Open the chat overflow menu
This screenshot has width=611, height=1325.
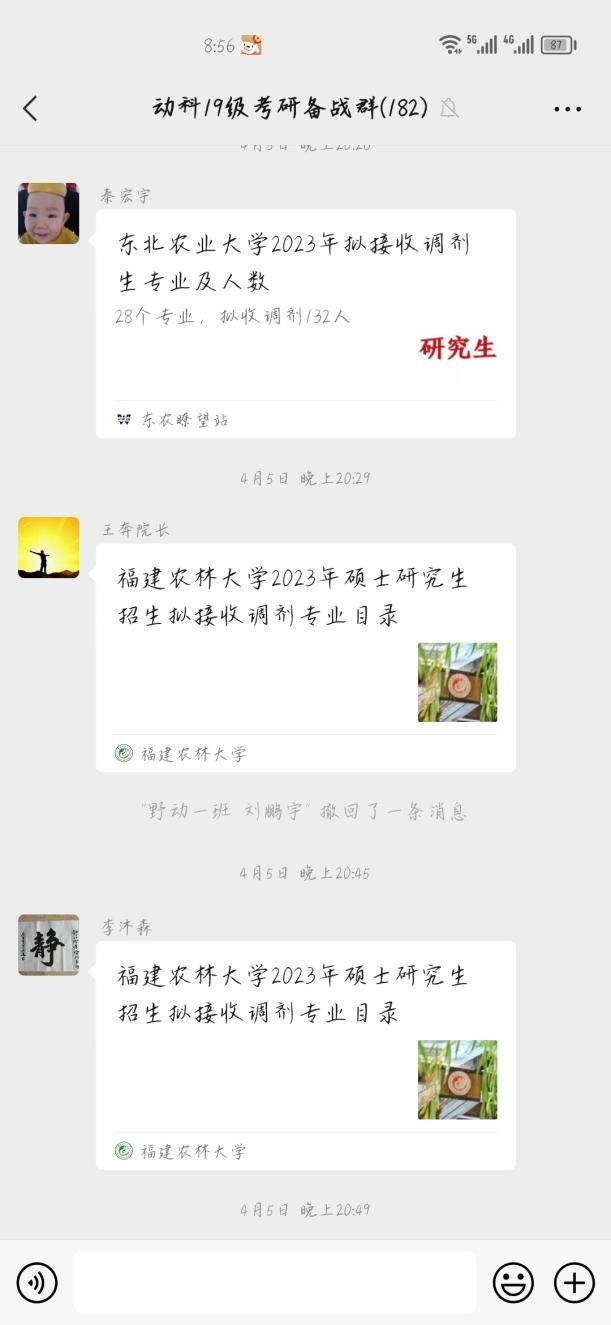click(567, 109)
